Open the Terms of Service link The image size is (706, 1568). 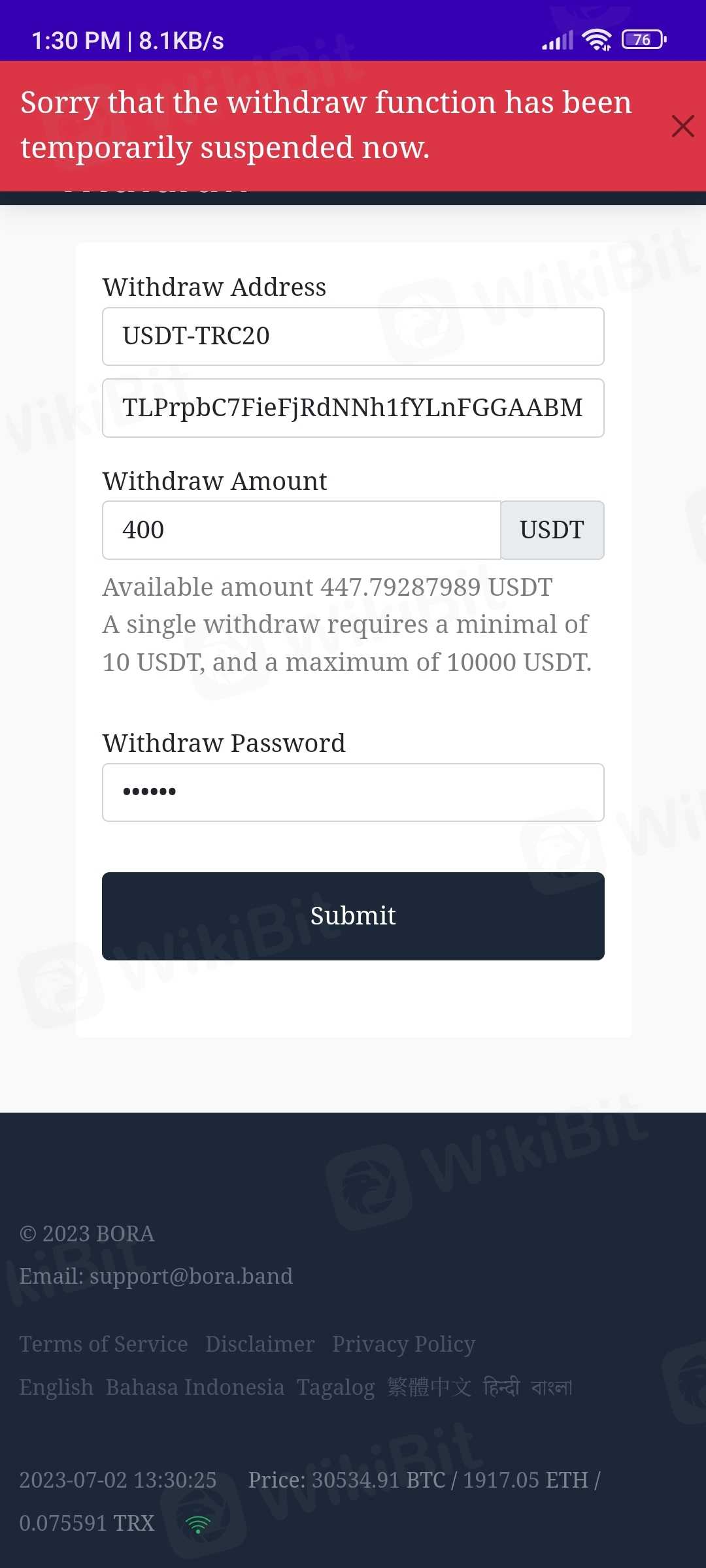(103, 1345)
